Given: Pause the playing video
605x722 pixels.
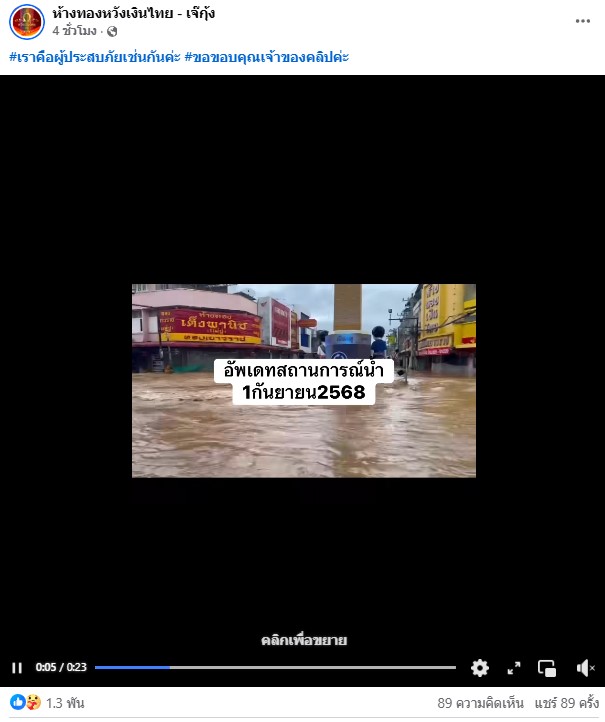Looking at the screenshot, I should coord(16,668).
